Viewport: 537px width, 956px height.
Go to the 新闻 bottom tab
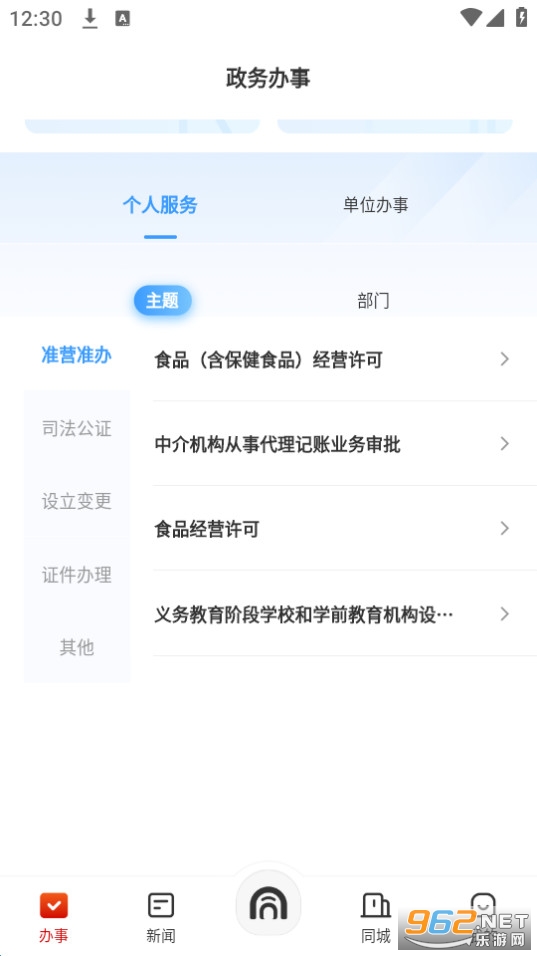click(161, 918)
